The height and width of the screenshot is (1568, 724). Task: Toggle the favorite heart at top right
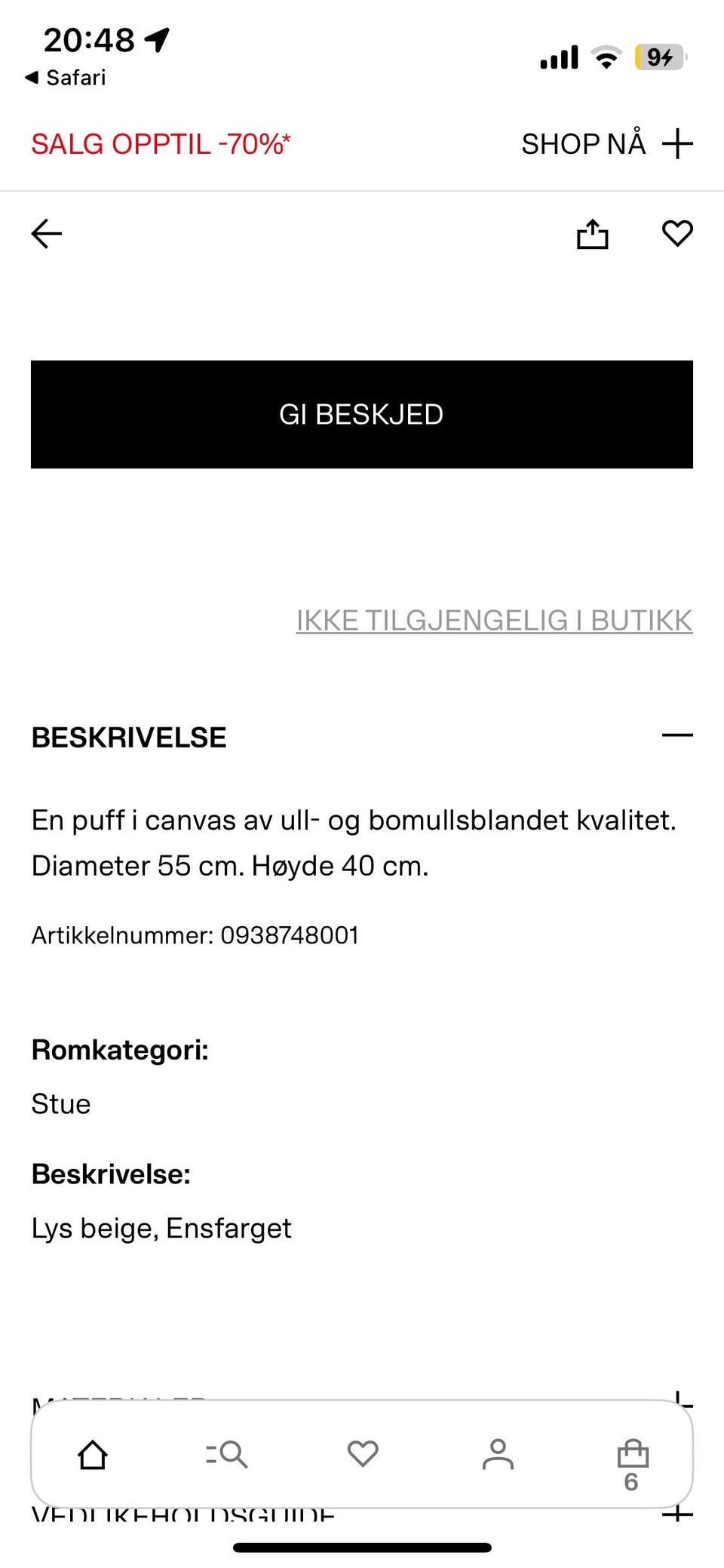[x=677, y=234]
